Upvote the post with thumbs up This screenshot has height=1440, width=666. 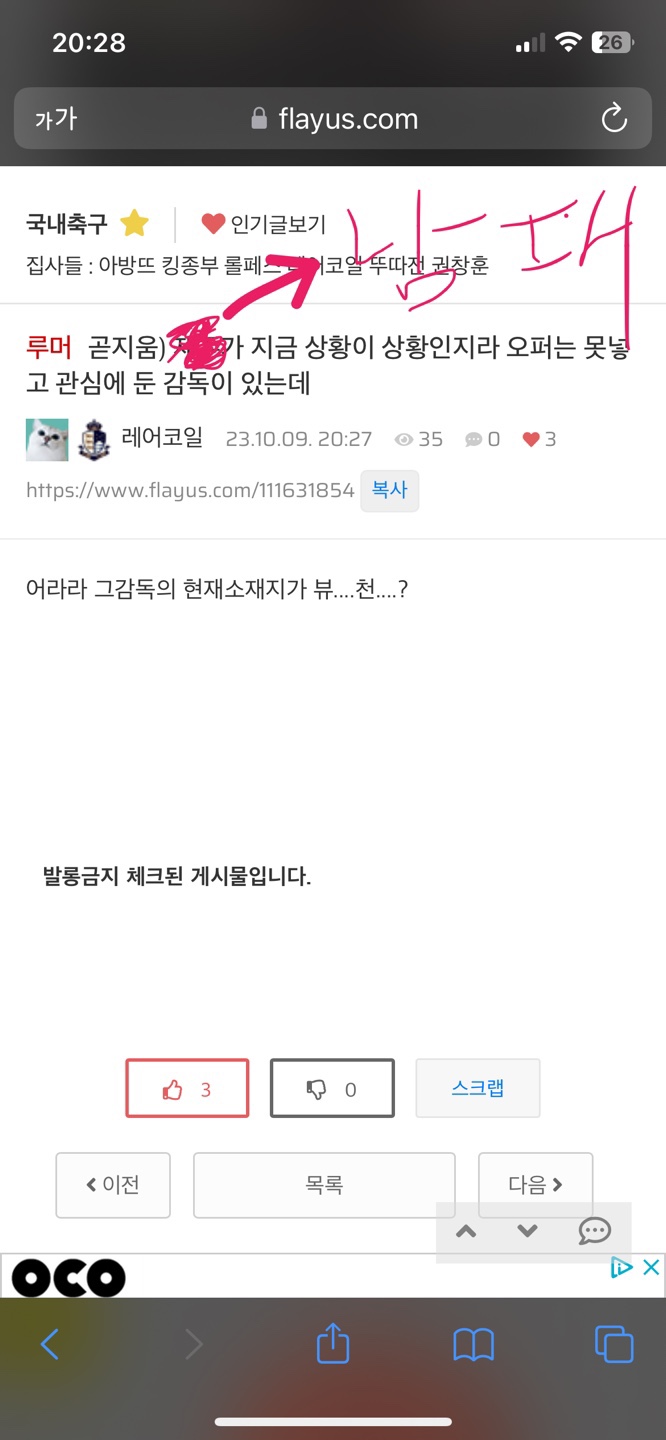(x=187, y=1089)
